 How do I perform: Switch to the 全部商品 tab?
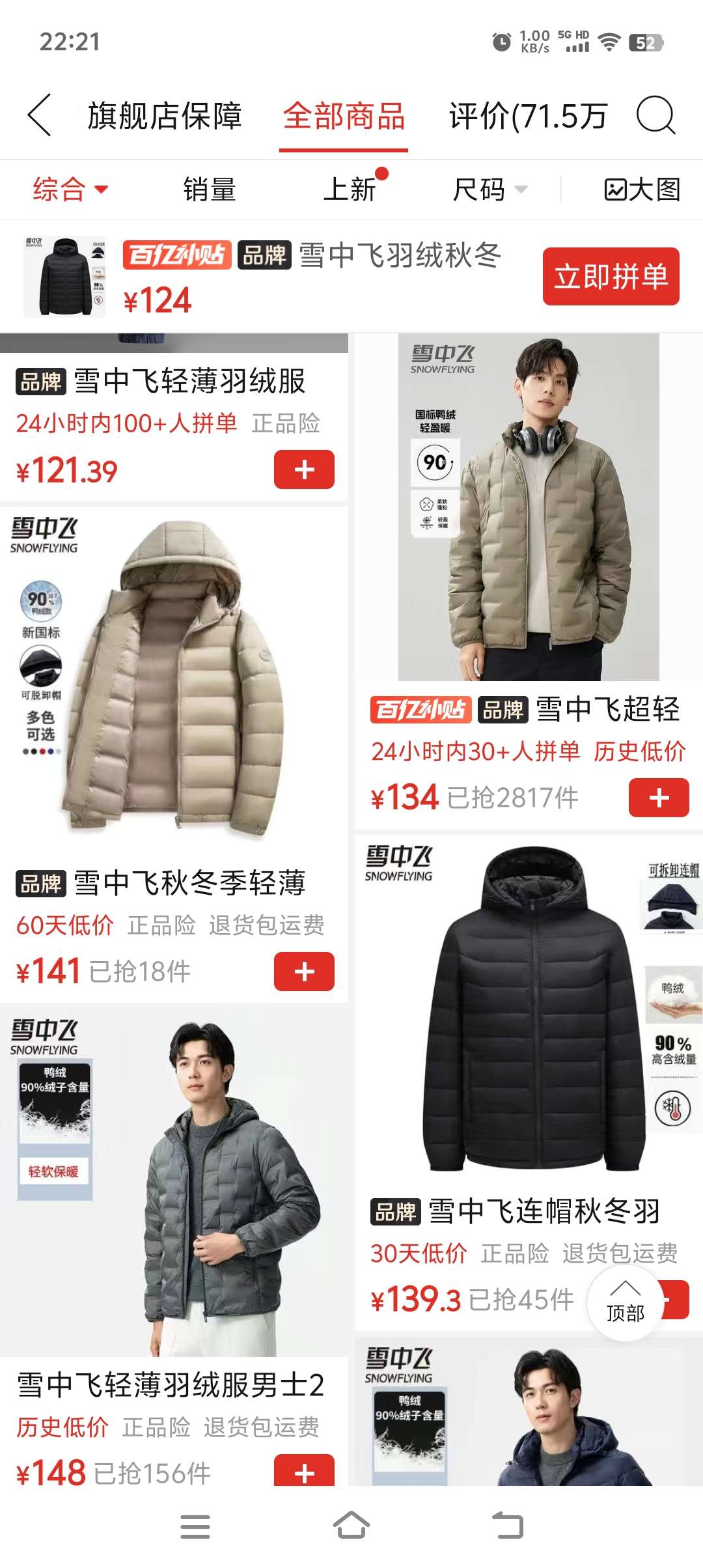344,117
